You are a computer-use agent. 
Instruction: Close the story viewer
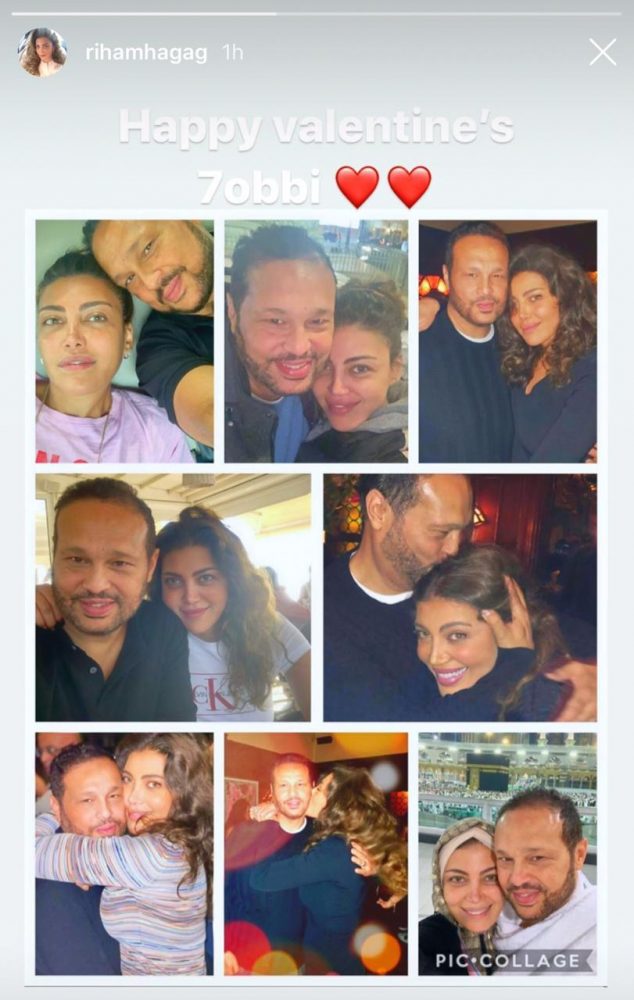click(602, 52)
